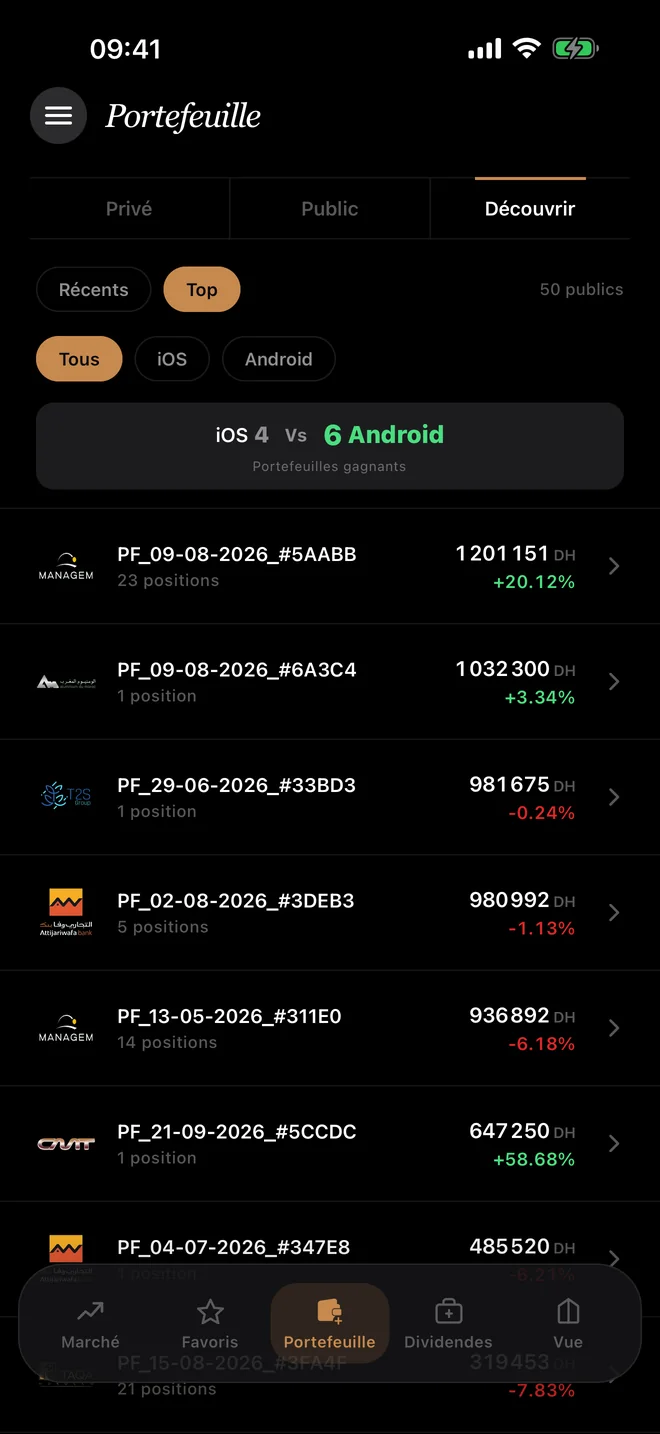
Task: Open portfolio PF_21-09-2026_#5CCDC
Action: pyautogui.click(x=330, y=1144)
